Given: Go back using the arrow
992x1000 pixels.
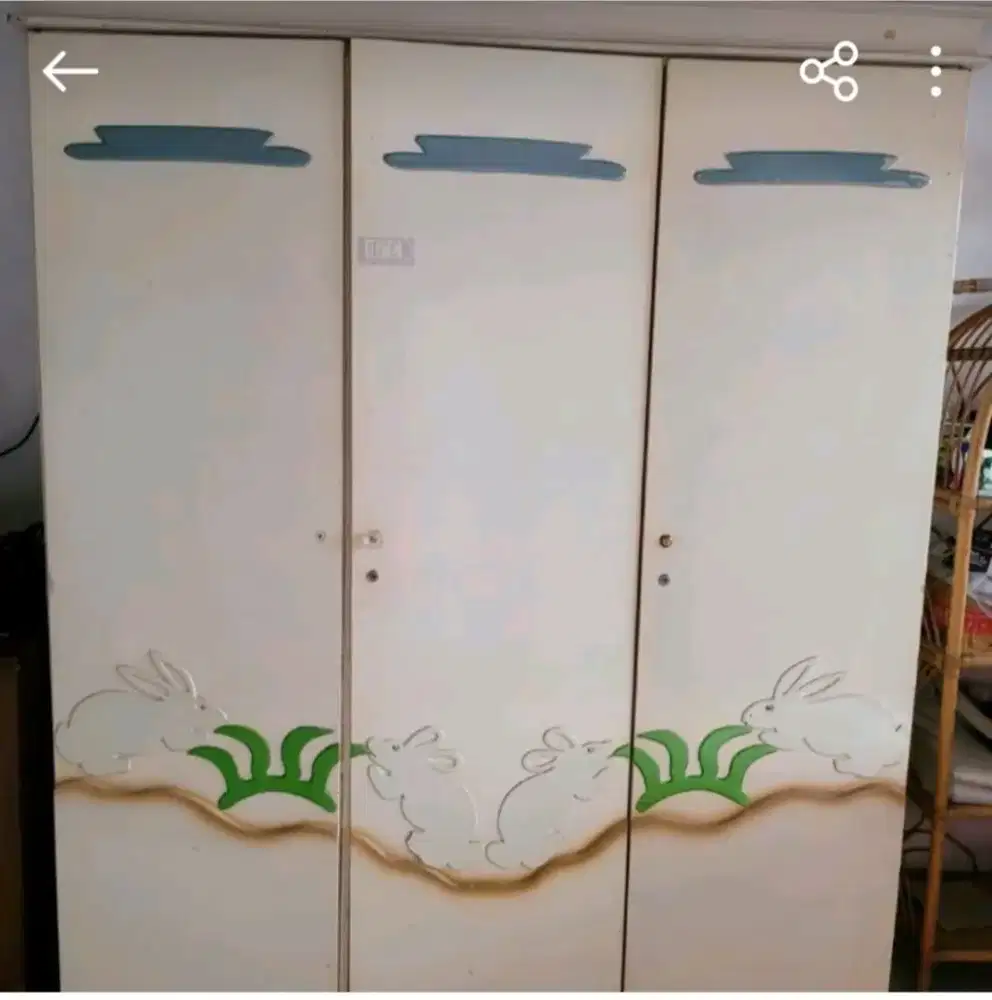Looking at the screenshot, I should point(70,71).
